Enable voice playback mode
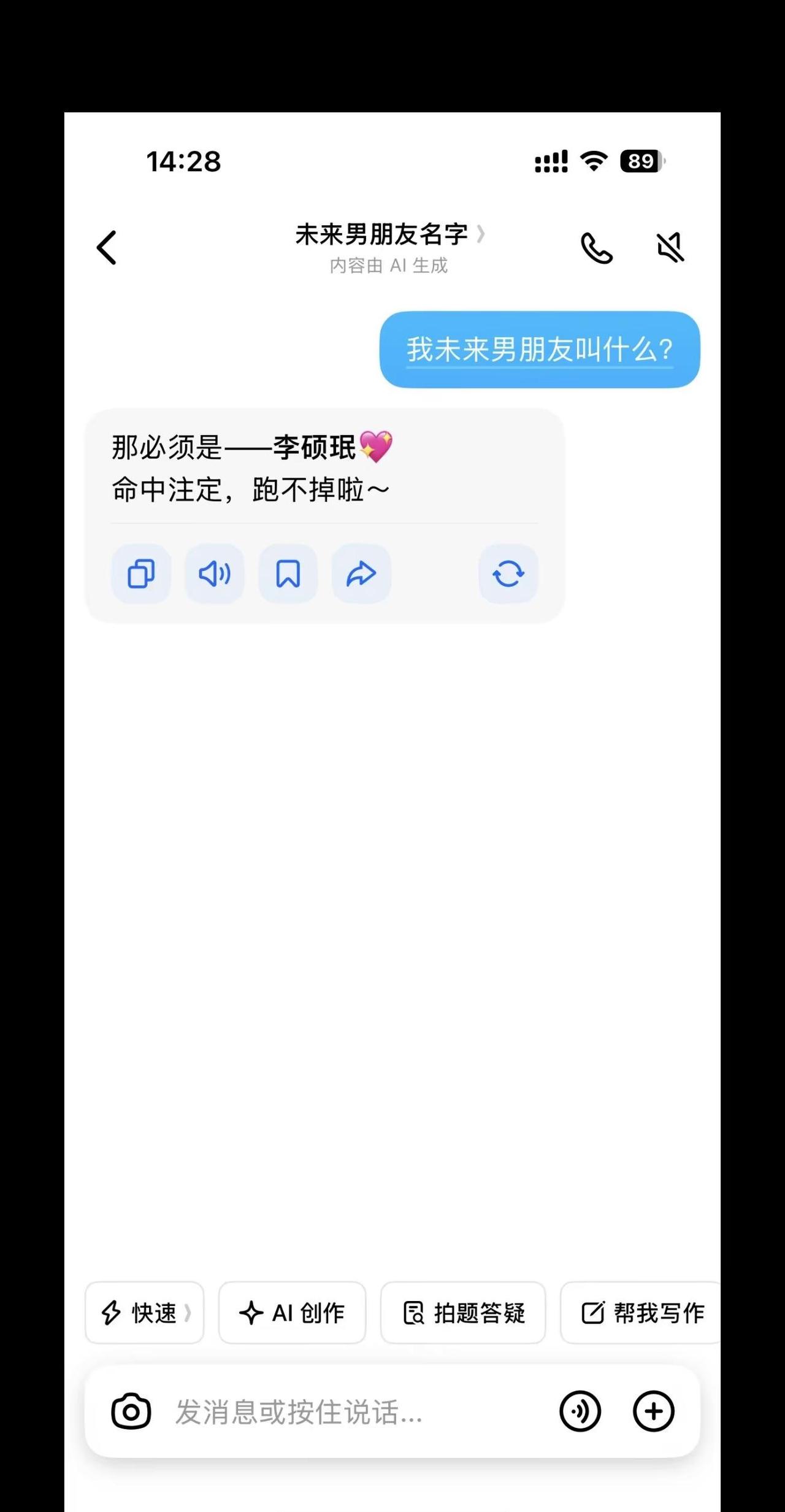Image resolution: width=785 pixels, height=1512 pixels. click(x=214, y=573)
